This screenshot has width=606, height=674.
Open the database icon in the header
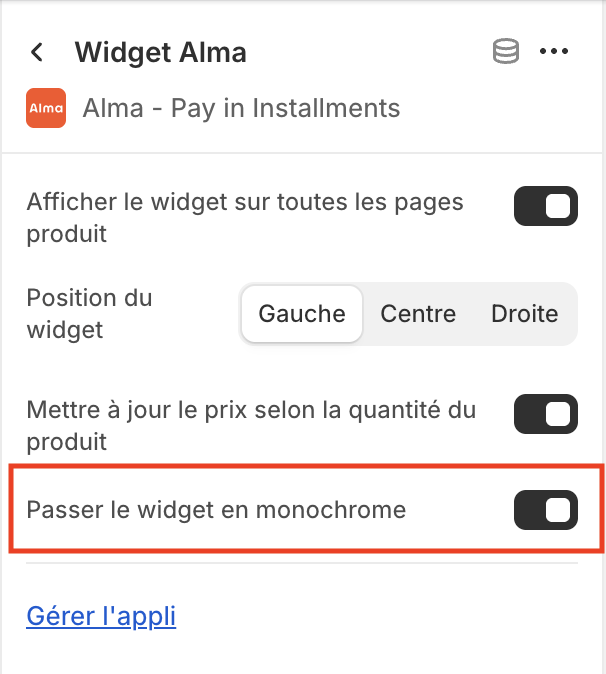(x=506, y=52)
